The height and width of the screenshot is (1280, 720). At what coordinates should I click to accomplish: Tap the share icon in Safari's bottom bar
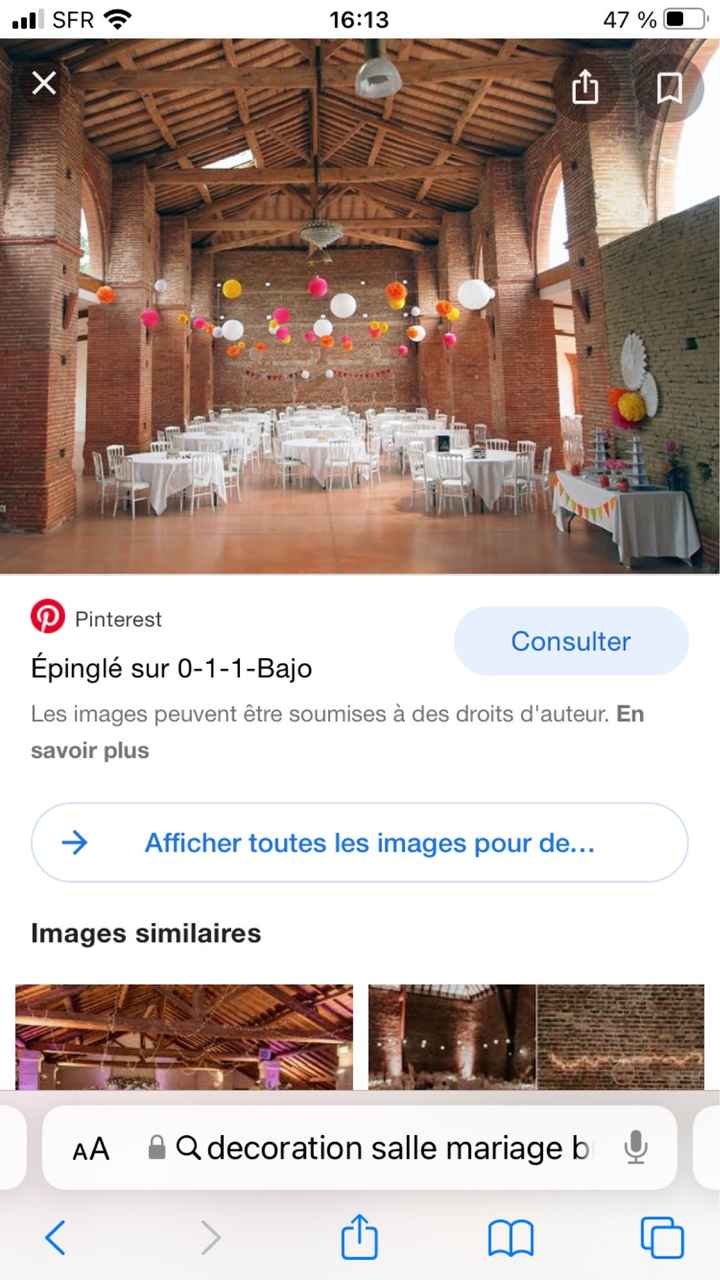point(359,1237)
